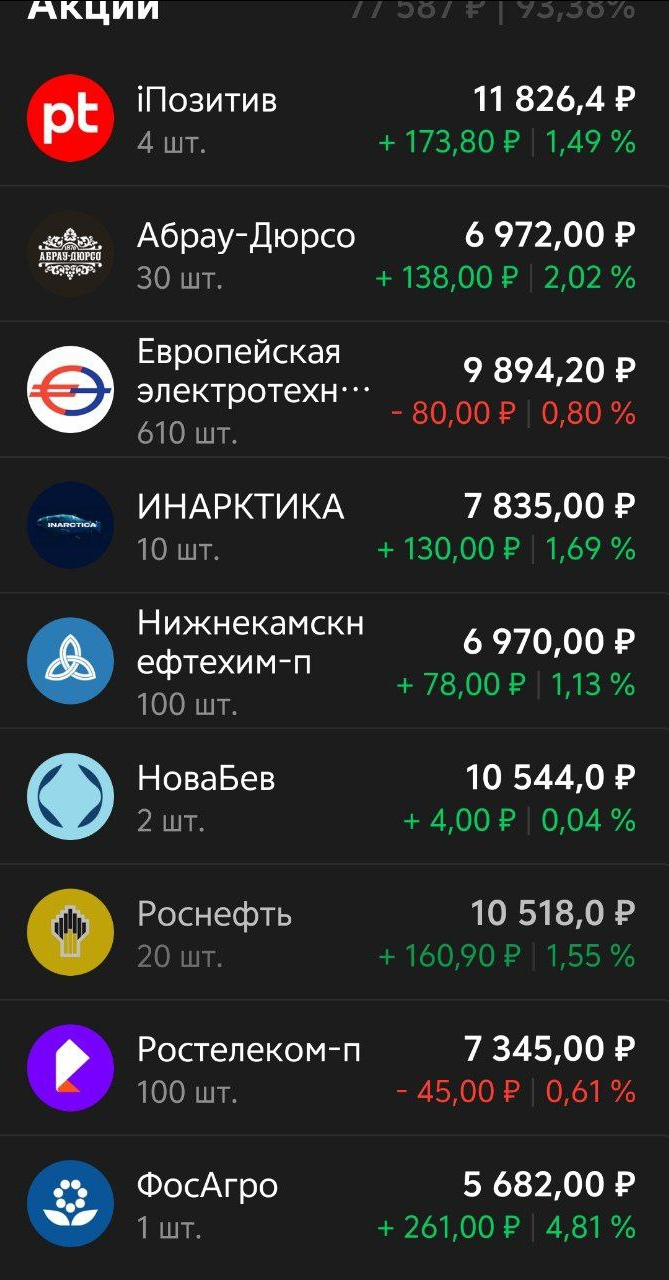Open Ростелеком-п share details
The height and width of the screenshot is (1280, 669).
click(334, 1068)
